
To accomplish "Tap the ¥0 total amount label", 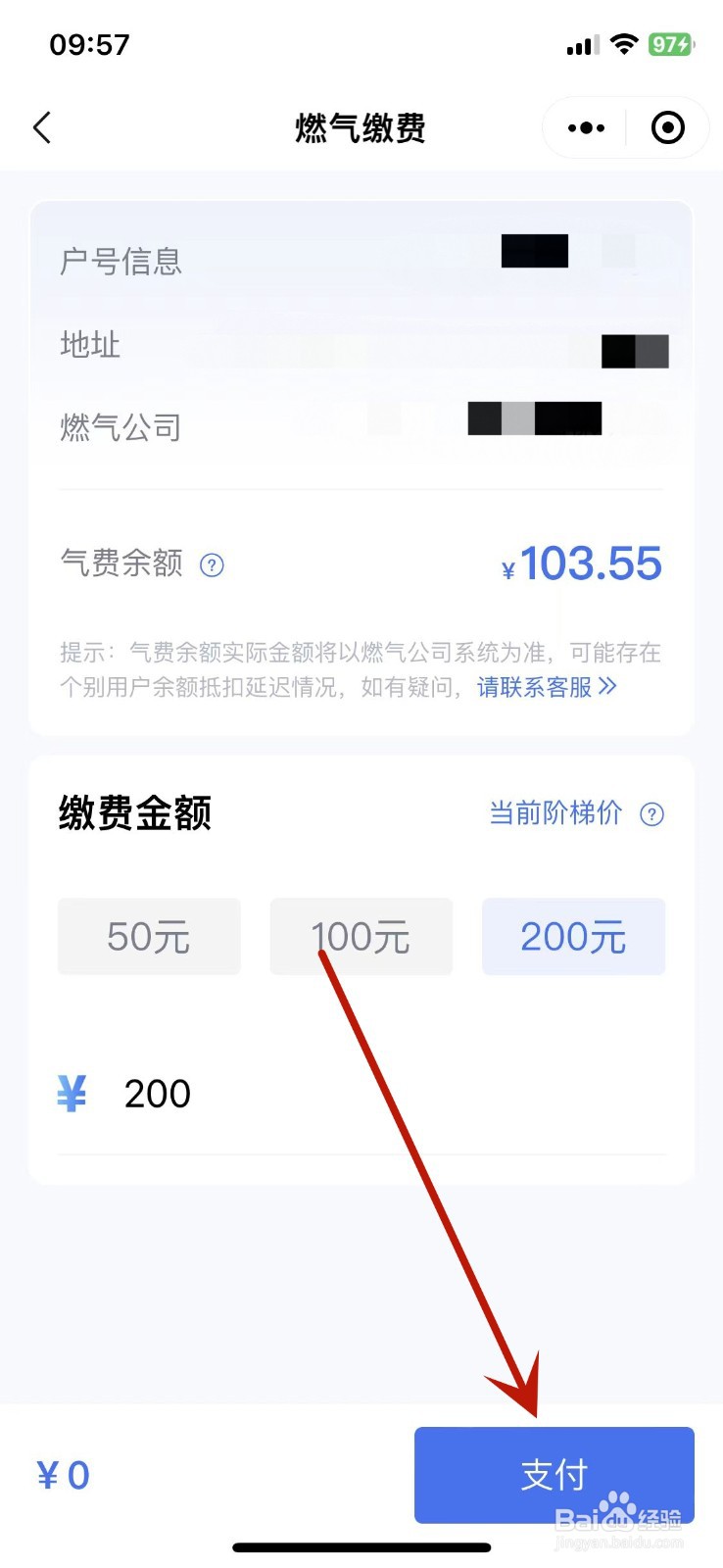I will click(63, 1475).
